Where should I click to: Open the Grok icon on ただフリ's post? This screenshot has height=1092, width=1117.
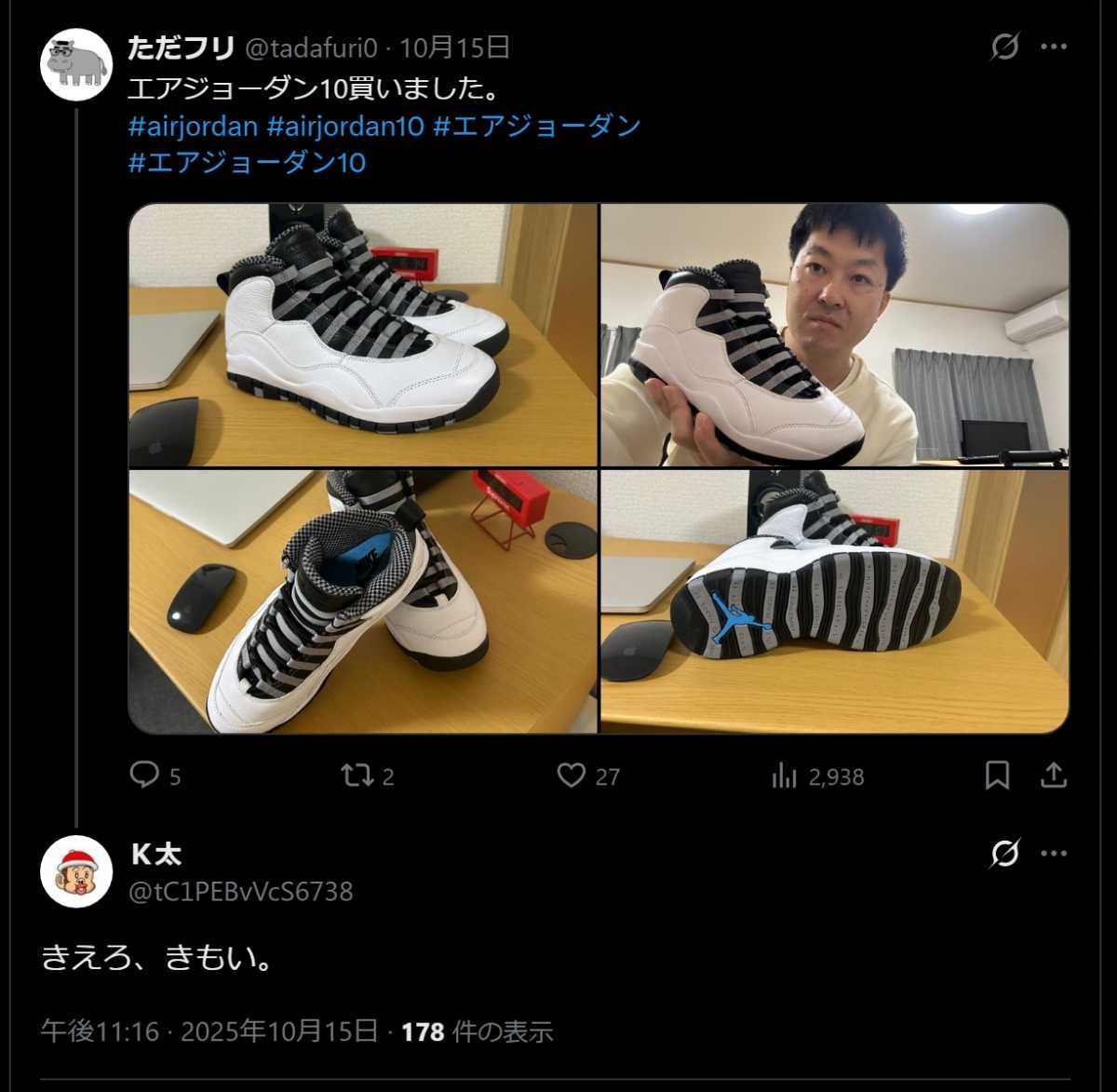(x=1004, y=47)
